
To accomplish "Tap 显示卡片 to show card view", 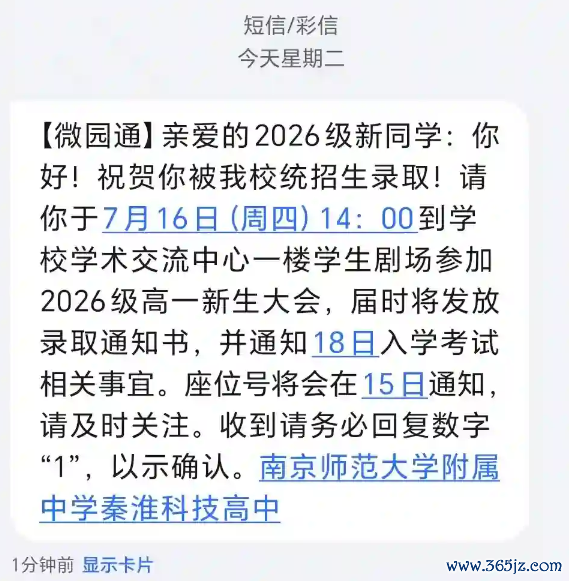I will (118, 565).
